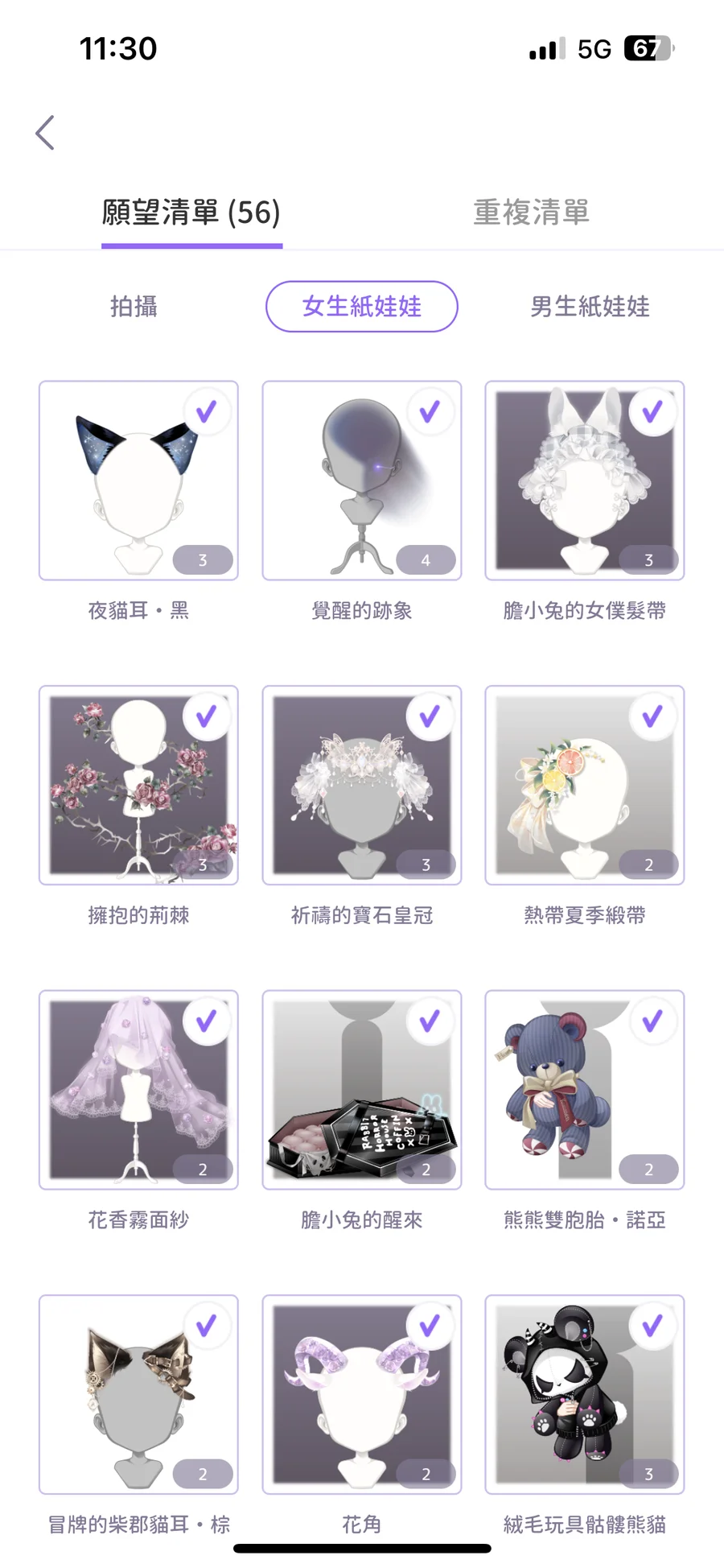The height and width of the screenshot is (1568, 724).
Task: View the 祈禱的寶石皇冠 item
Action: [x=361, y=785]
